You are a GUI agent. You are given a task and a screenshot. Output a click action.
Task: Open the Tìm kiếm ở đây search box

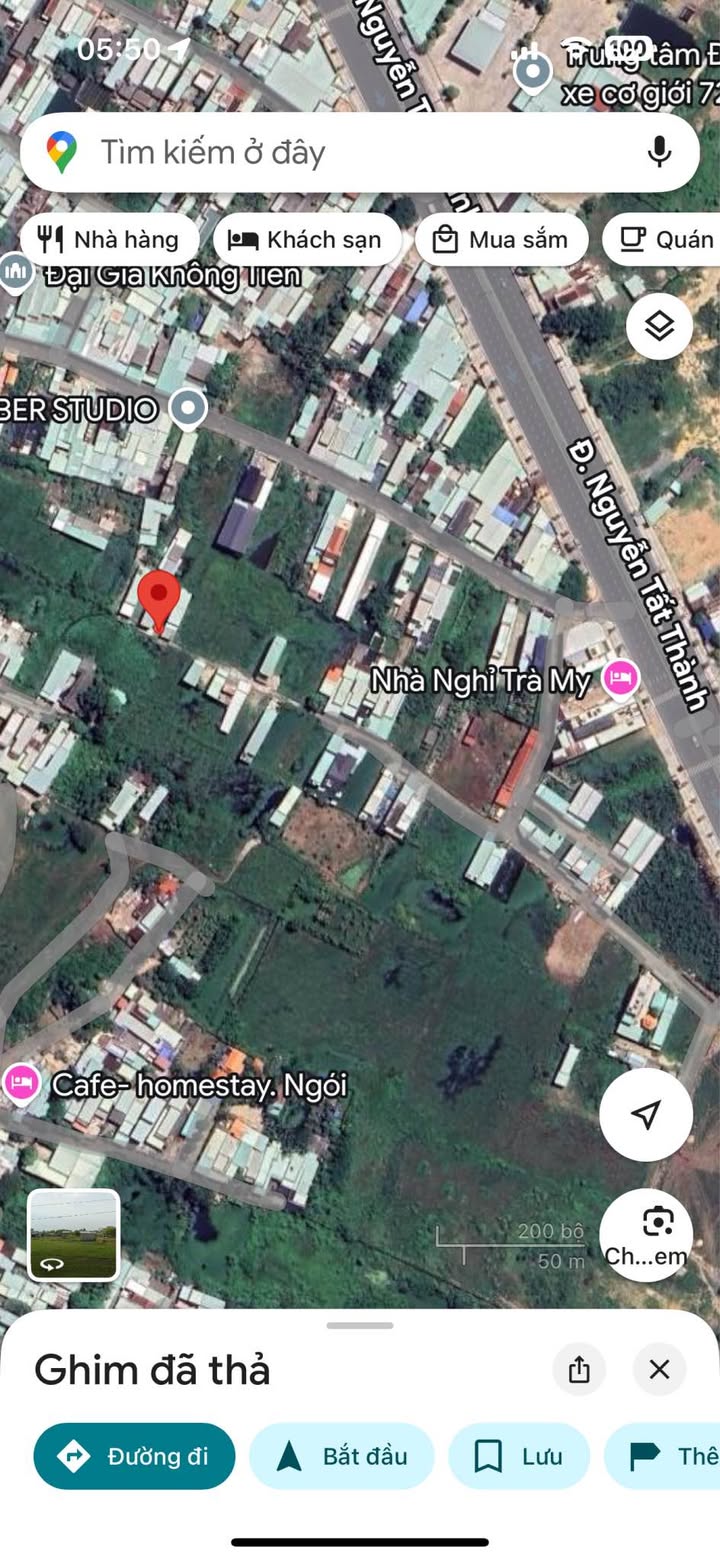point(360,152)
